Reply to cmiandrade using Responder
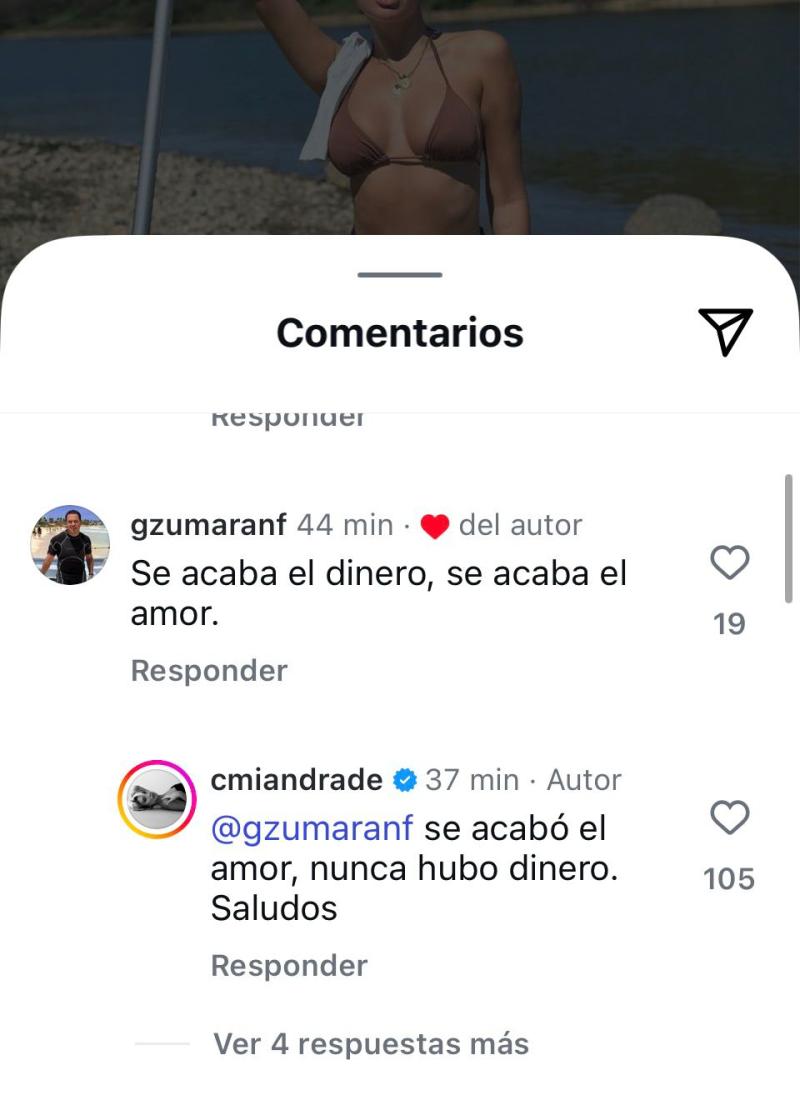800x1105 pixels. 287,965
